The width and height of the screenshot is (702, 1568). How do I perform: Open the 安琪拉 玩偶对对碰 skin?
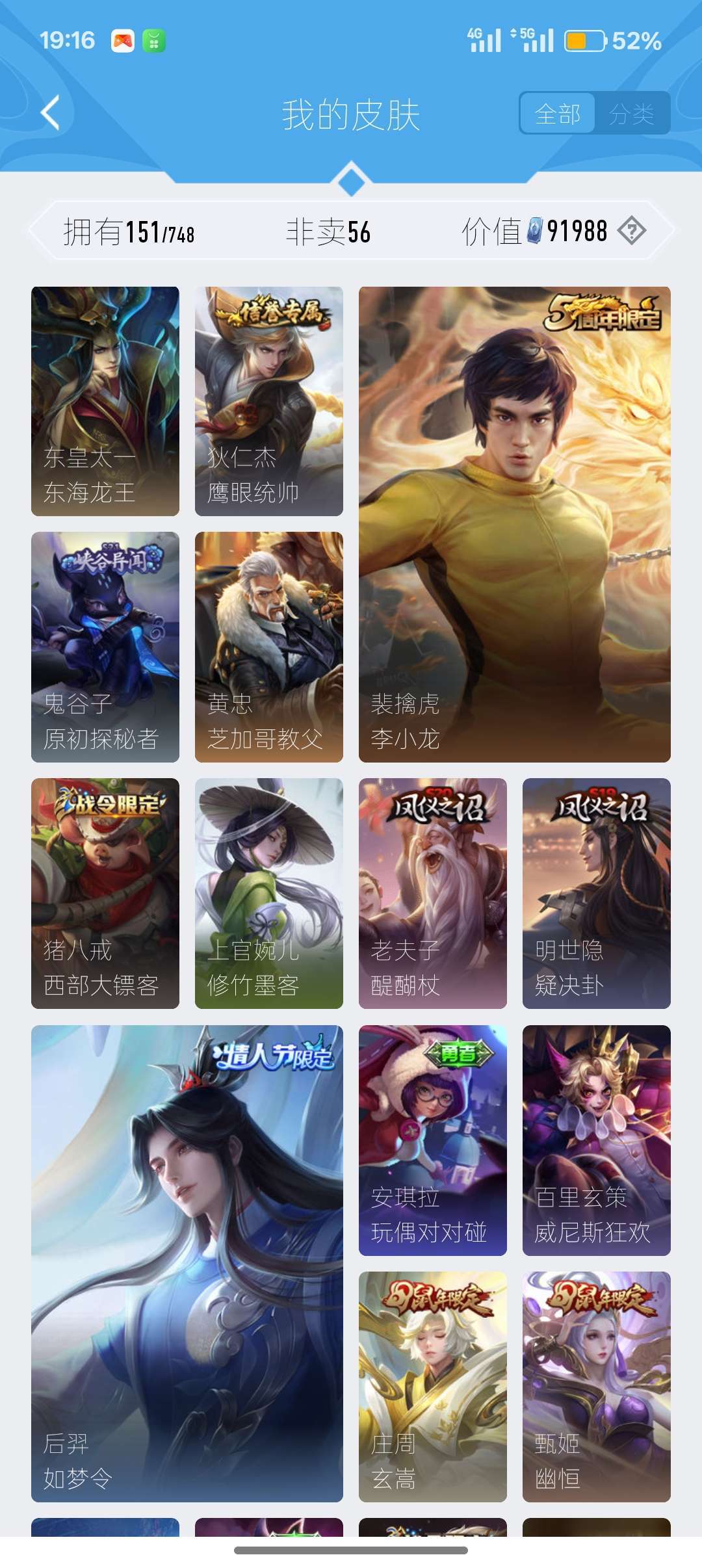click(x=432, y=1138)
